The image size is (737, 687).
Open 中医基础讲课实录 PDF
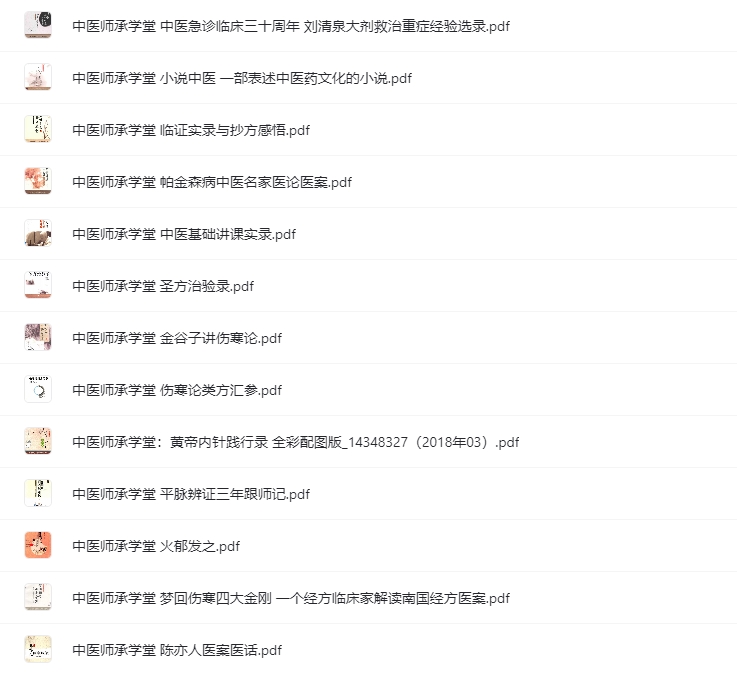tap(184, 234)
